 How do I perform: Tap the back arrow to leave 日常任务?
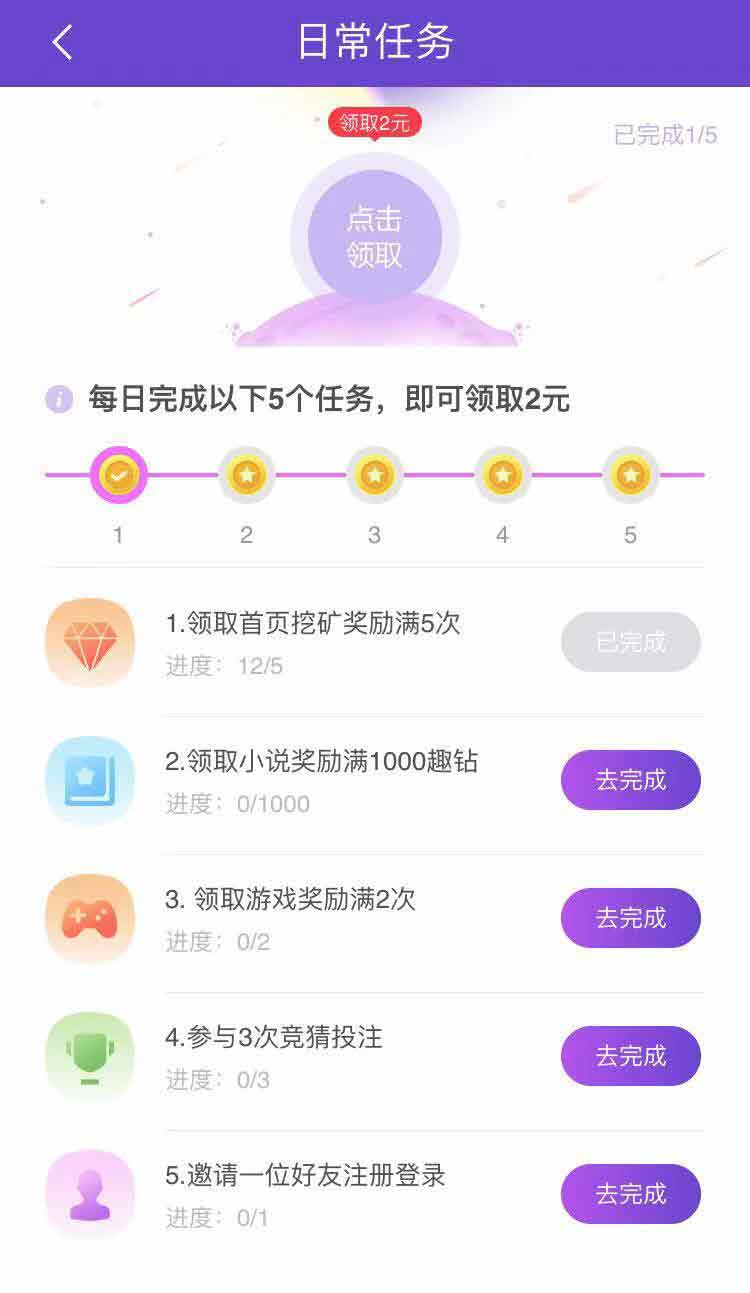point(60,42)
